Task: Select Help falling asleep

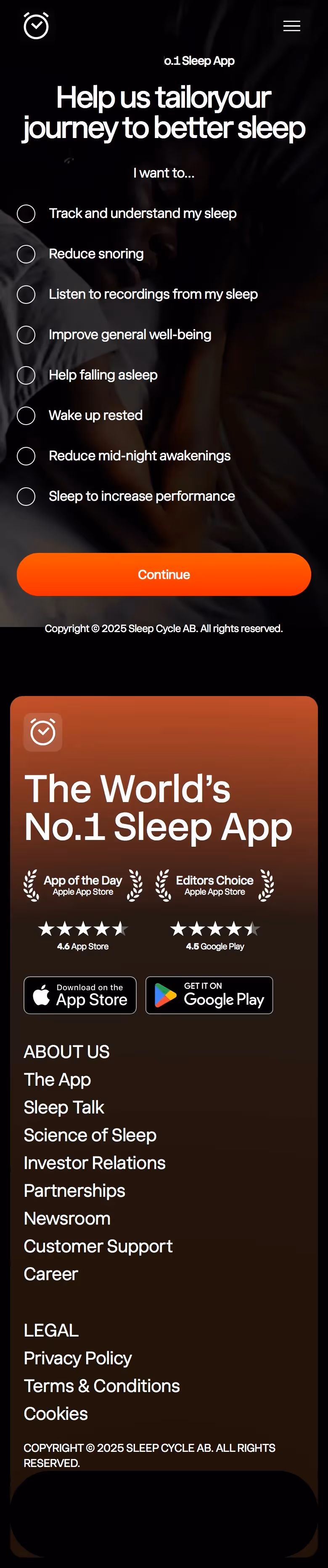Action: [x=26, y=375]
